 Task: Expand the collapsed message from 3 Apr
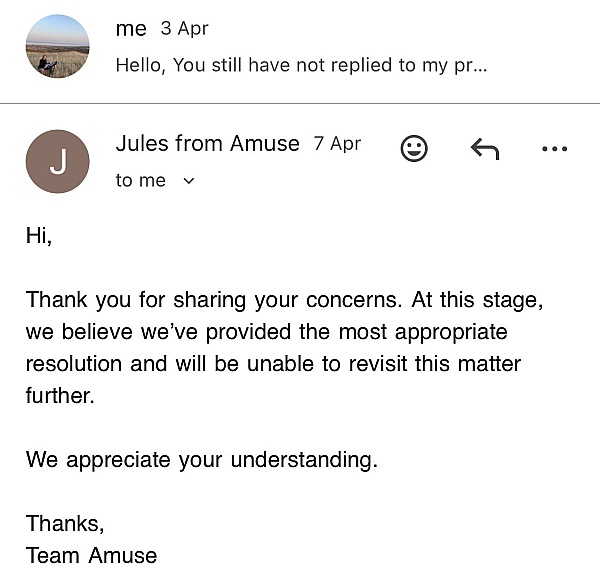(x=300, y=48)
